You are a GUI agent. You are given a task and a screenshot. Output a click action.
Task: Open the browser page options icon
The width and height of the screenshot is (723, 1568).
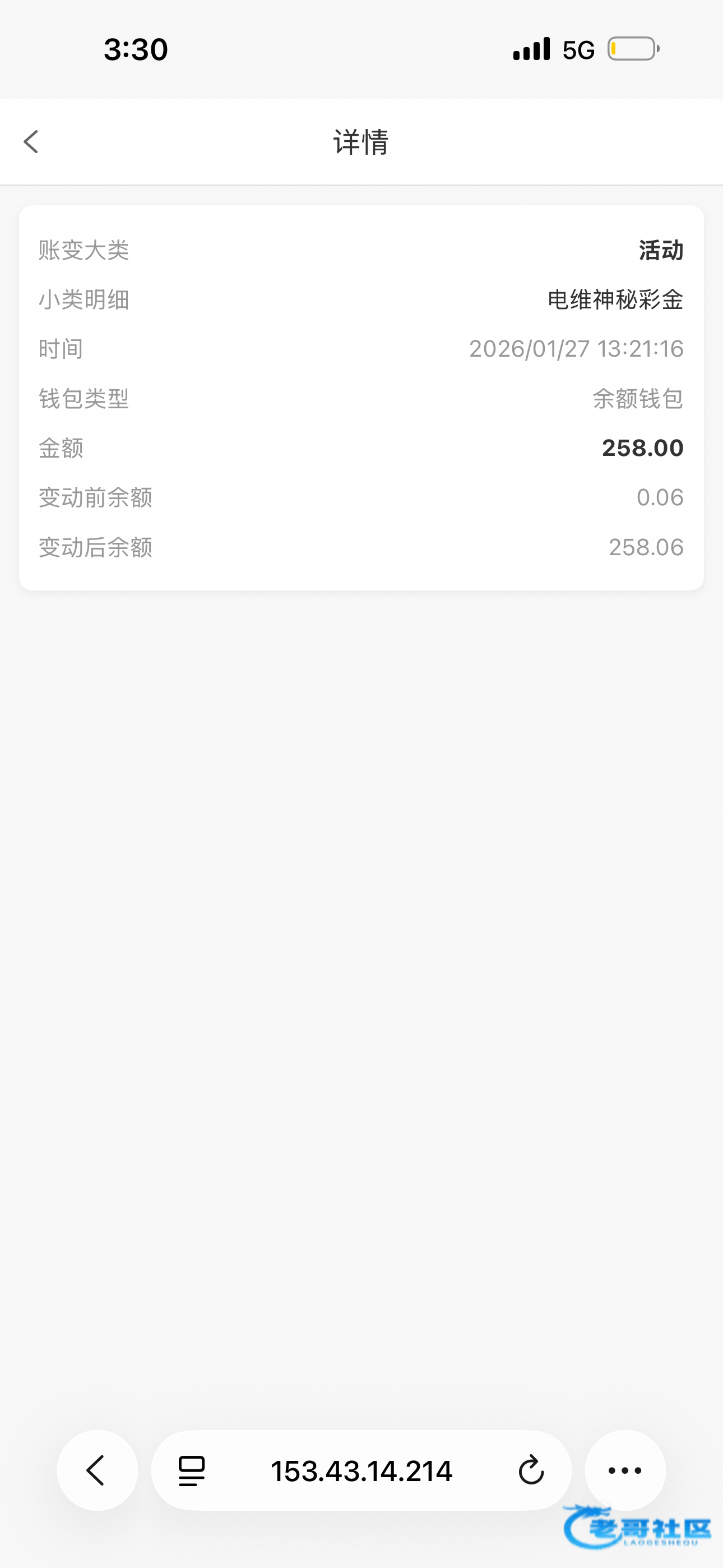click(x=192, y=1470)
